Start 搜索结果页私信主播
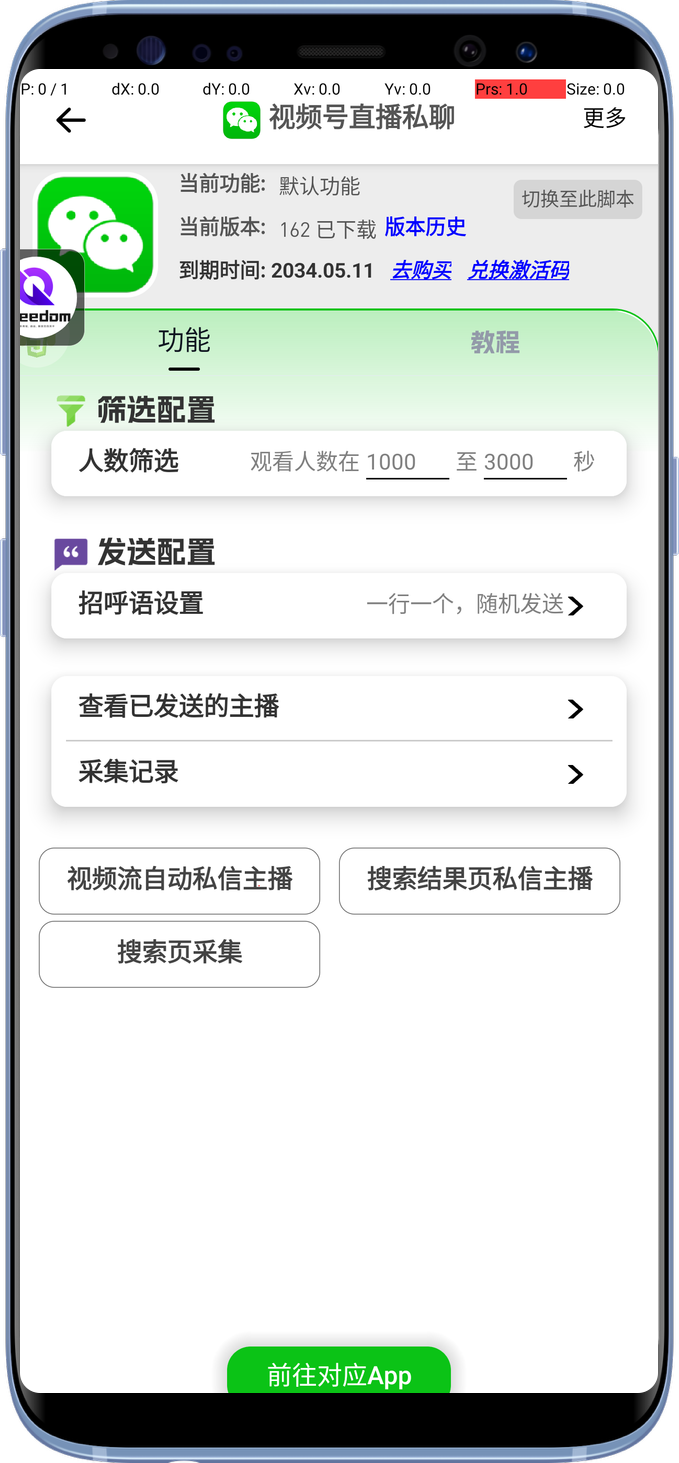The width and height of the screenshot is (679, 1463). (x=479, y=880)
